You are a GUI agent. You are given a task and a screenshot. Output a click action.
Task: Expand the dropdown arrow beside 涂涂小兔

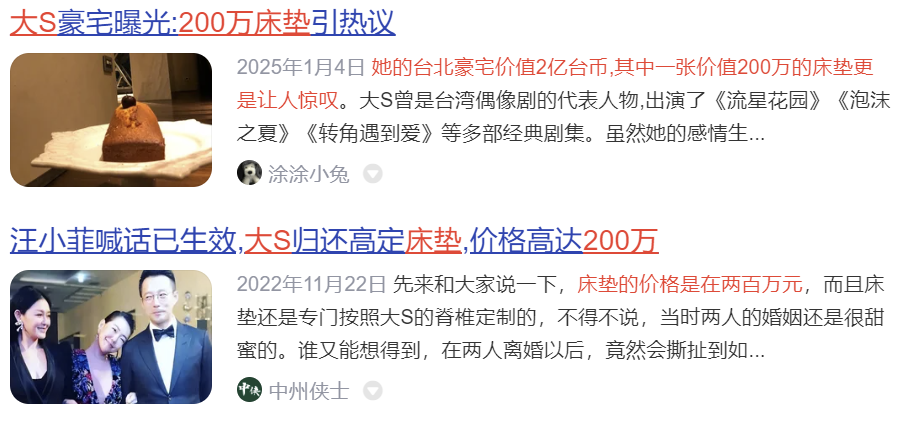click(373, 174)
